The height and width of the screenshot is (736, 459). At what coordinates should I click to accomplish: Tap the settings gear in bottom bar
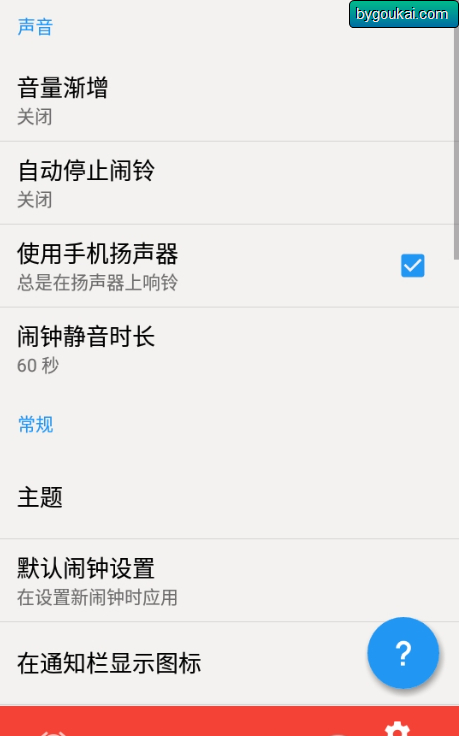pos(397,729)
